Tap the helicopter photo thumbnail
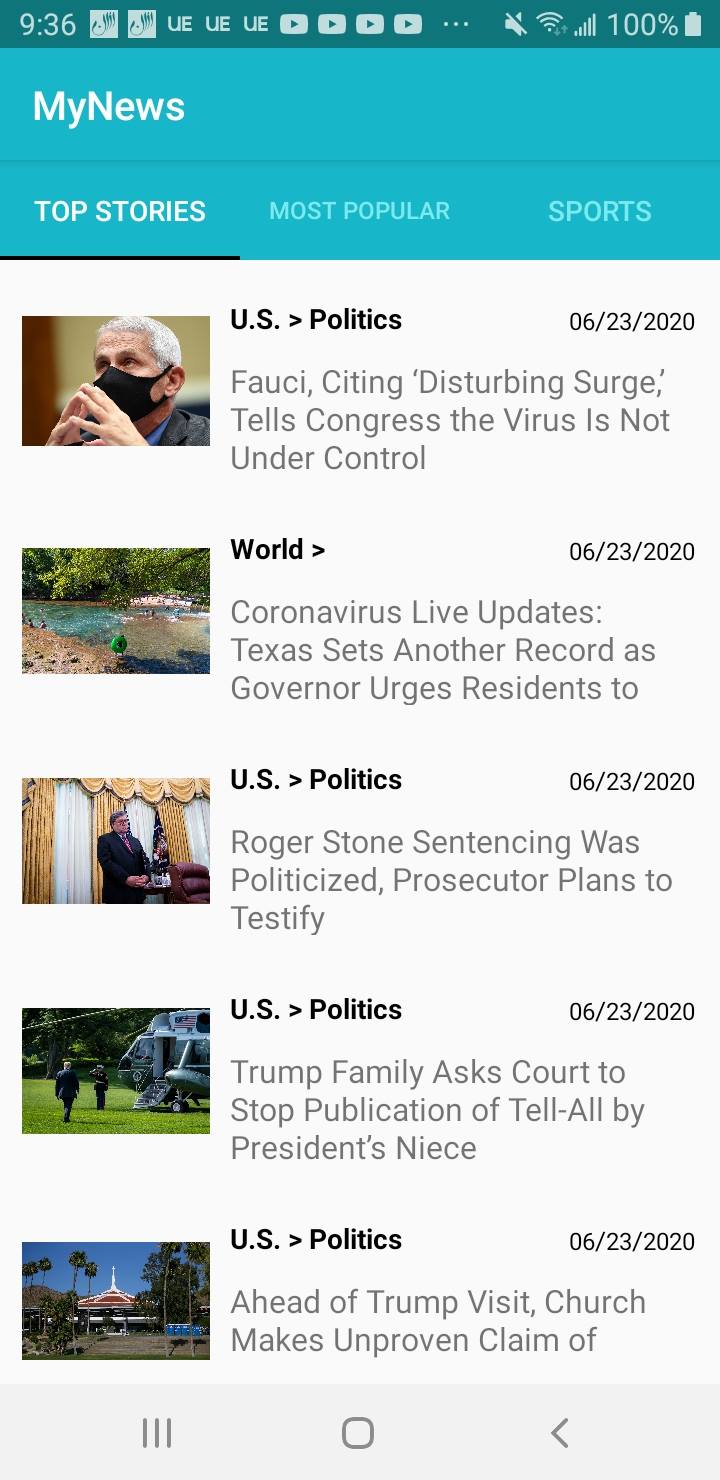 tap(115, 1071)
